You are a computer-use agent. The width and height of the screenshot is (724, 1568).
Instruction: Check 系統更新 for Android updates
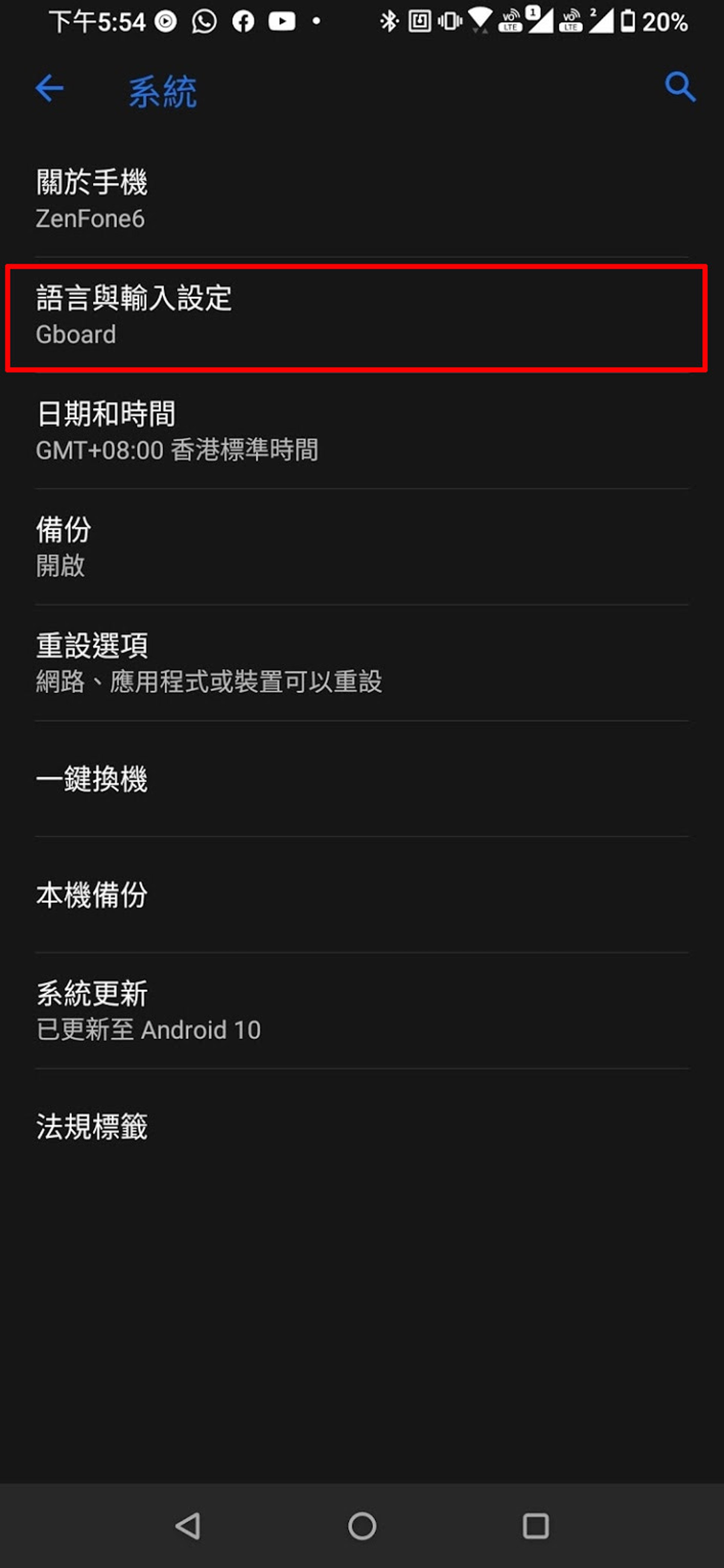click(x=362, y=1011)
